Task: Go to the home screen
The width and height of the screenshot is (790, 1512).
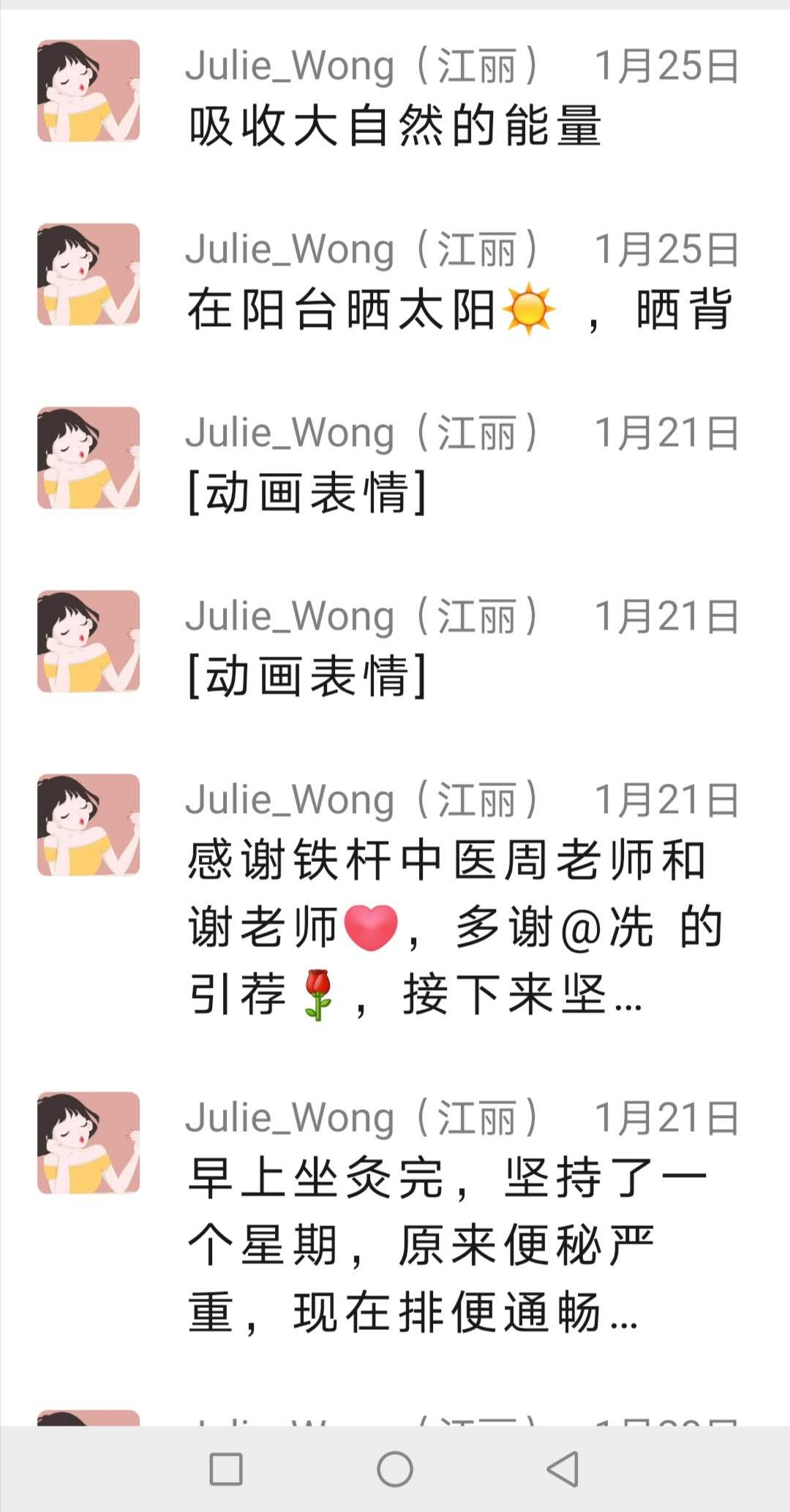Action: 395,1469
